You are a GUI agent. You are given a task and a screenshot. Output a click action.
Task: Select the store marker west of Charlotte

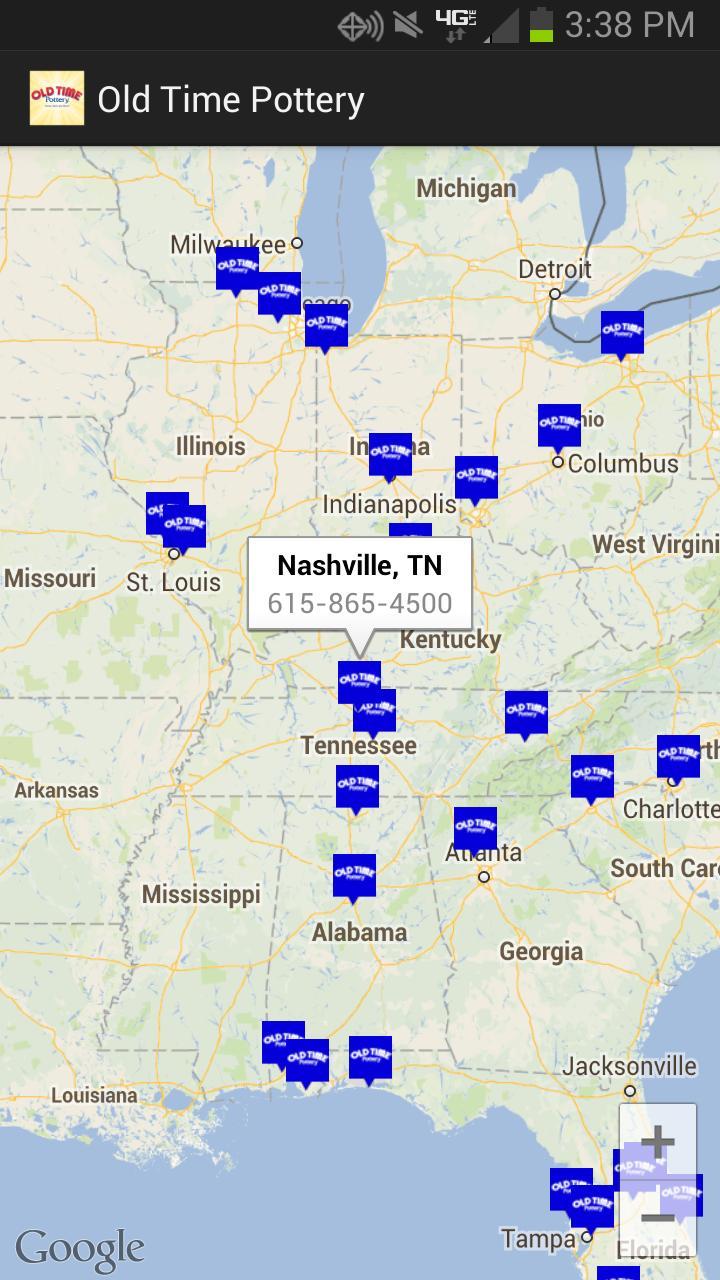click(x=592, y=776)
